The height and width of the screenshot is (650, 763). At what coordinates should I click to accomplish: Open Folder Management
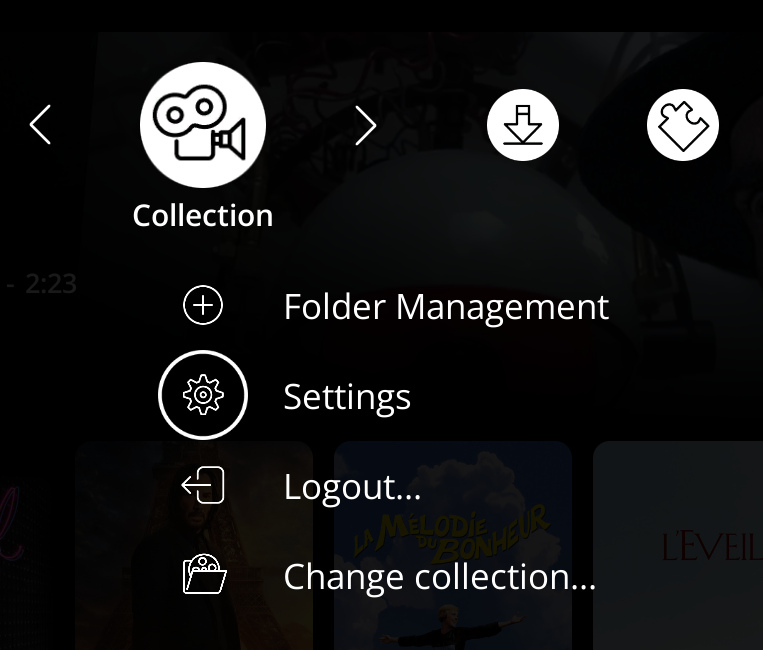point(445,306)
